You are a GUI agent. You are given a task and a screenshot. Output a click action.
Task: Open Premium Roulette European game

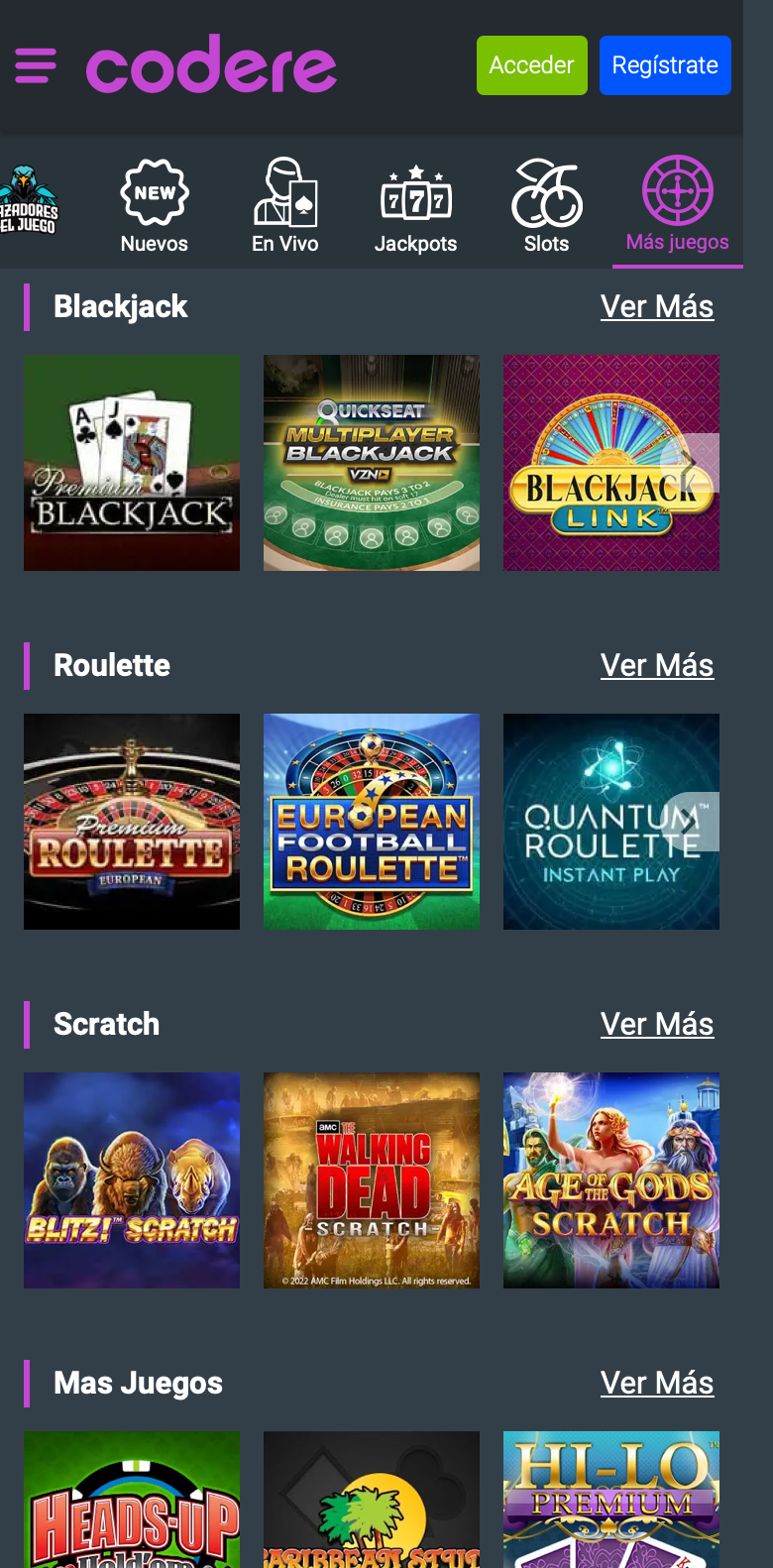point(132,822)
